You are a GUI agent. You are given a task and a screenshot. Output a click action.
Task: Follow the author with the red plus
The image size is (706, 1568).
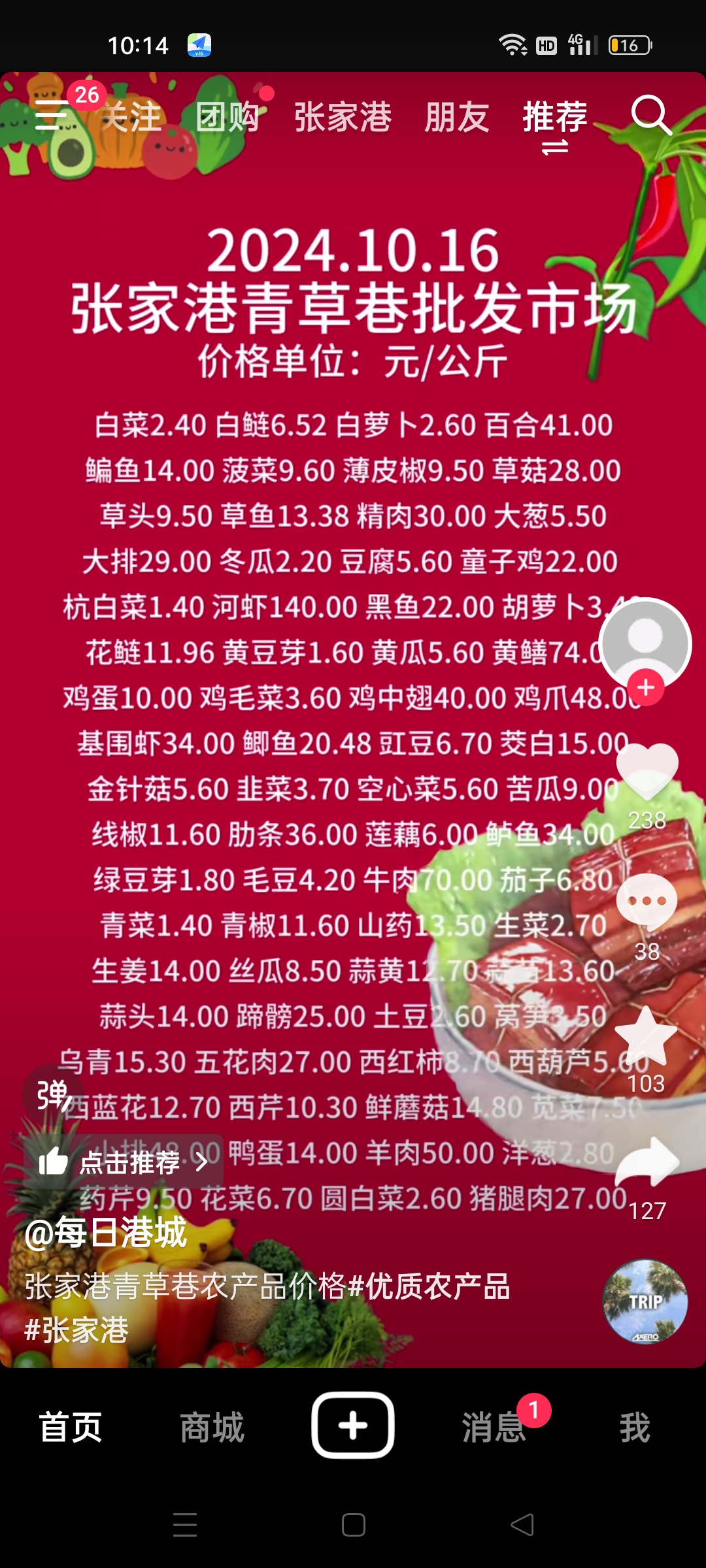click(646, 687)
